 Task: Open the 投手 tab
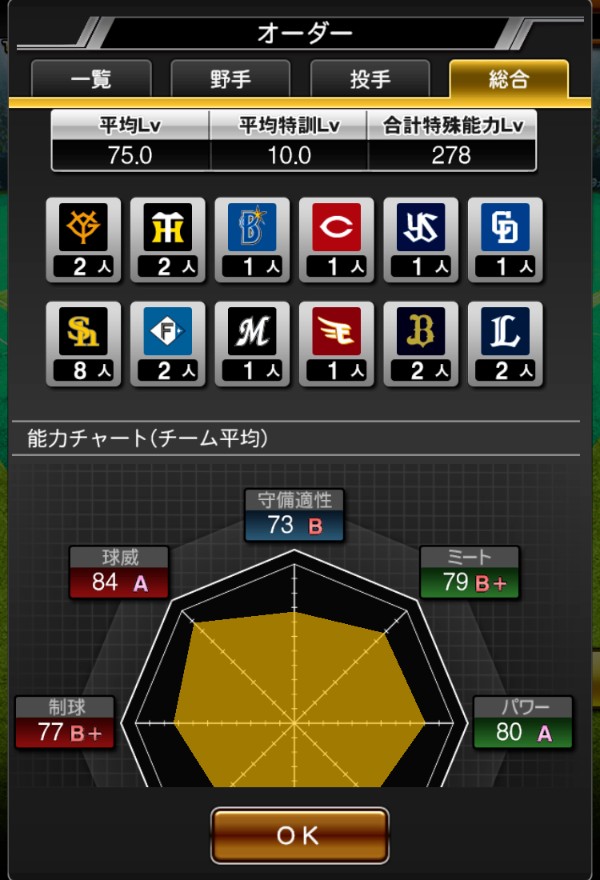click(369, 80)
